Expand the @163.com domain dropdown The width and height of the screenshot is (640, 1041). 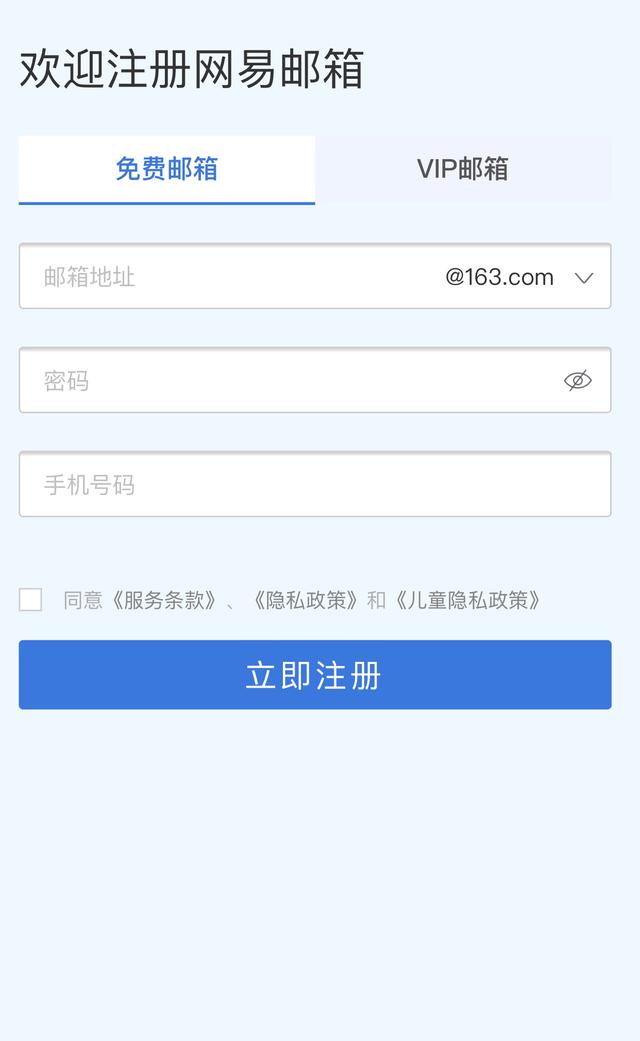[x=519, y=277]
